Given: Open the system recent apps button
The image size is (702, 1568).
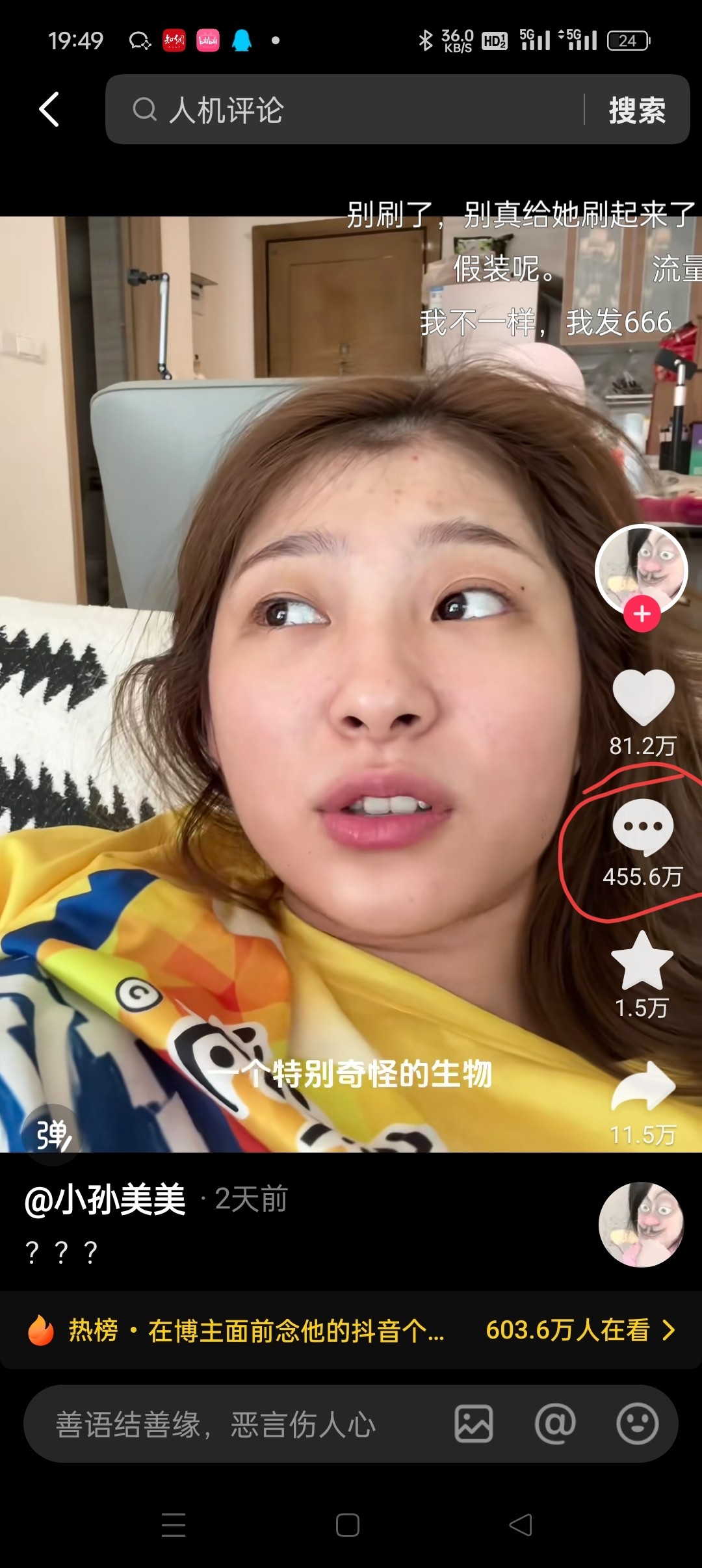Looking at the screenshot, I should (x=174, y=1525).
